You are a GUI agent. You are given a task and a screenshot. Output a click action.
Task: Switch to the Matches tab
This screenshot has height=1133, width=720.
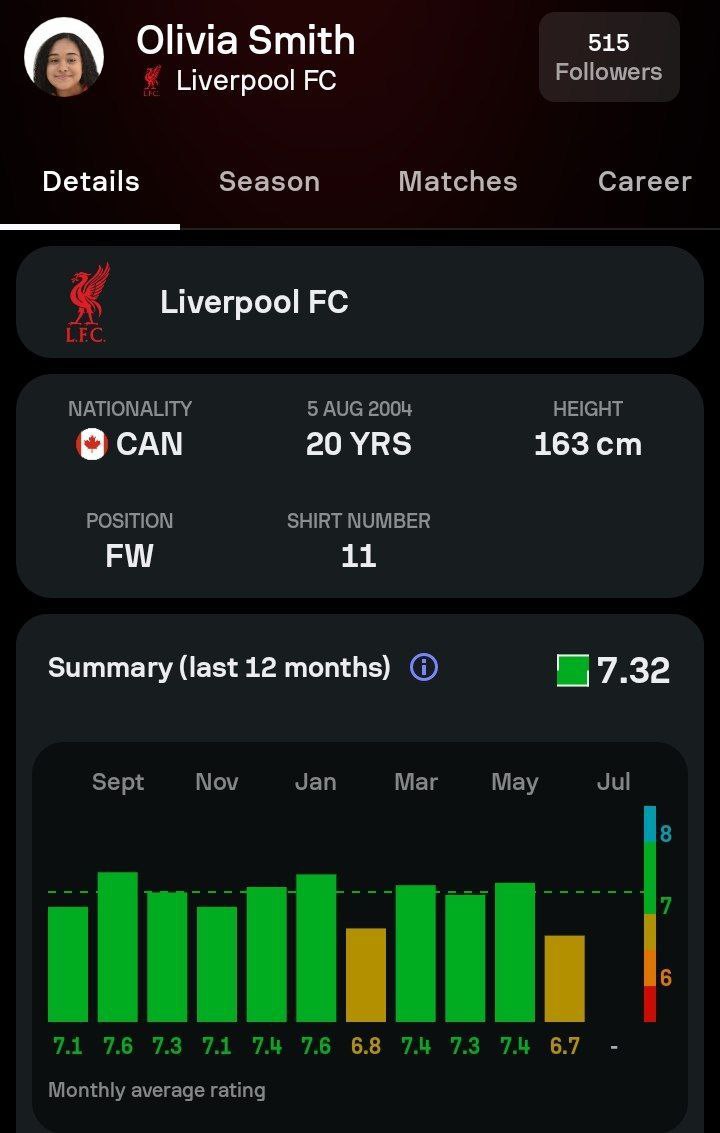(458, 181)
